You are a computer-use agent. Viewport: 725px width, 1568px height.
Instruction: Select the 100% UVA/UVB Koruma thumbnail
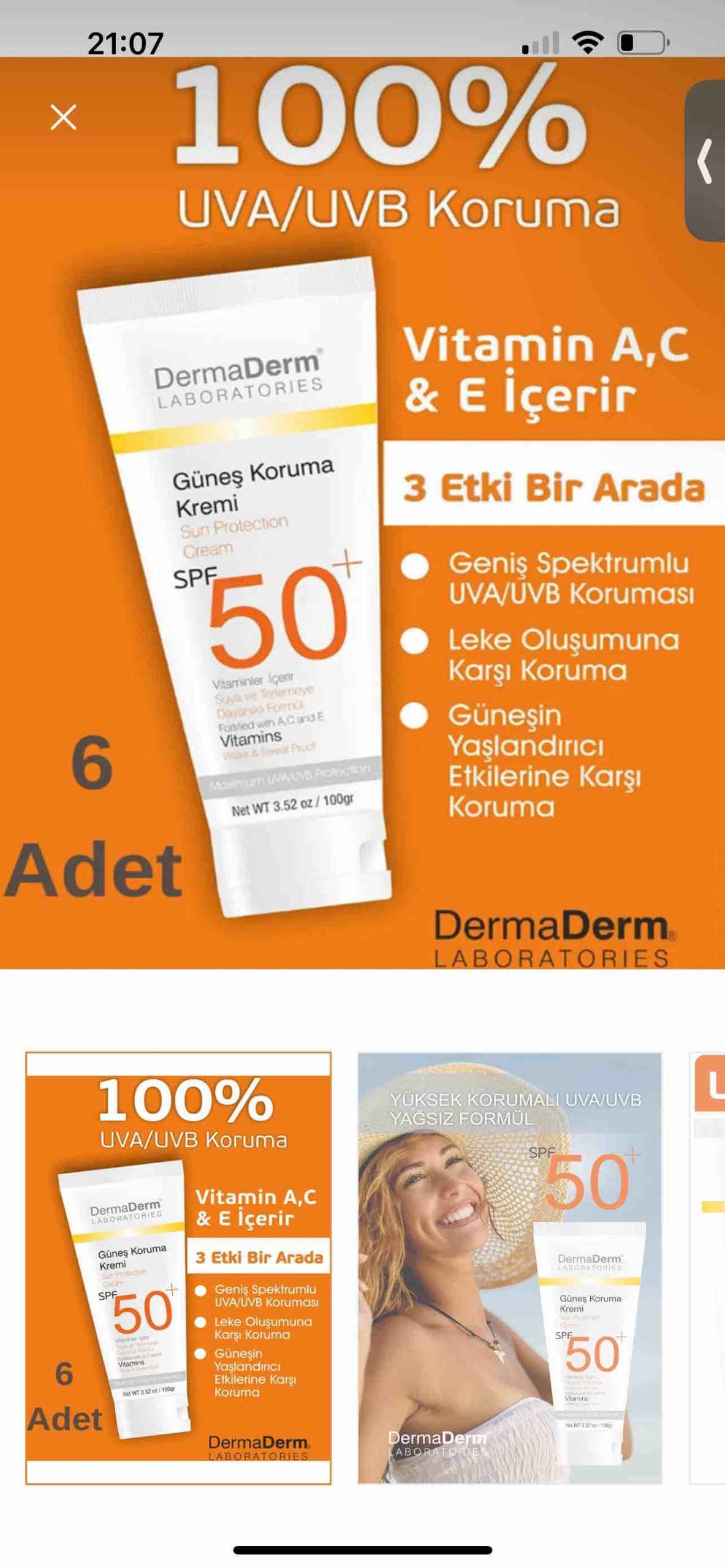pyautogui.click(x=178, y=1268)
